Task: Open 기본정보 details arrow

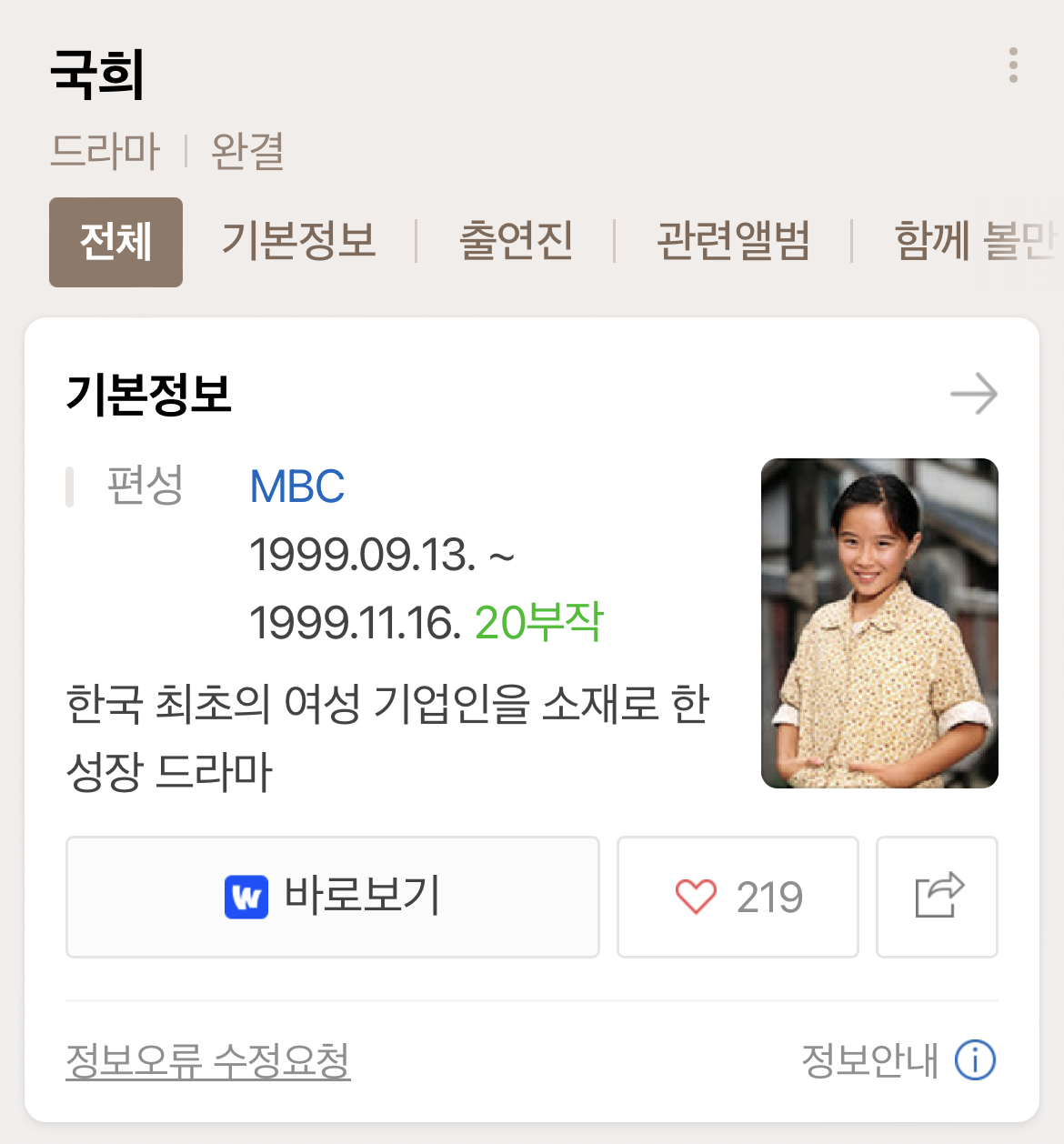Action: (973, 394)
